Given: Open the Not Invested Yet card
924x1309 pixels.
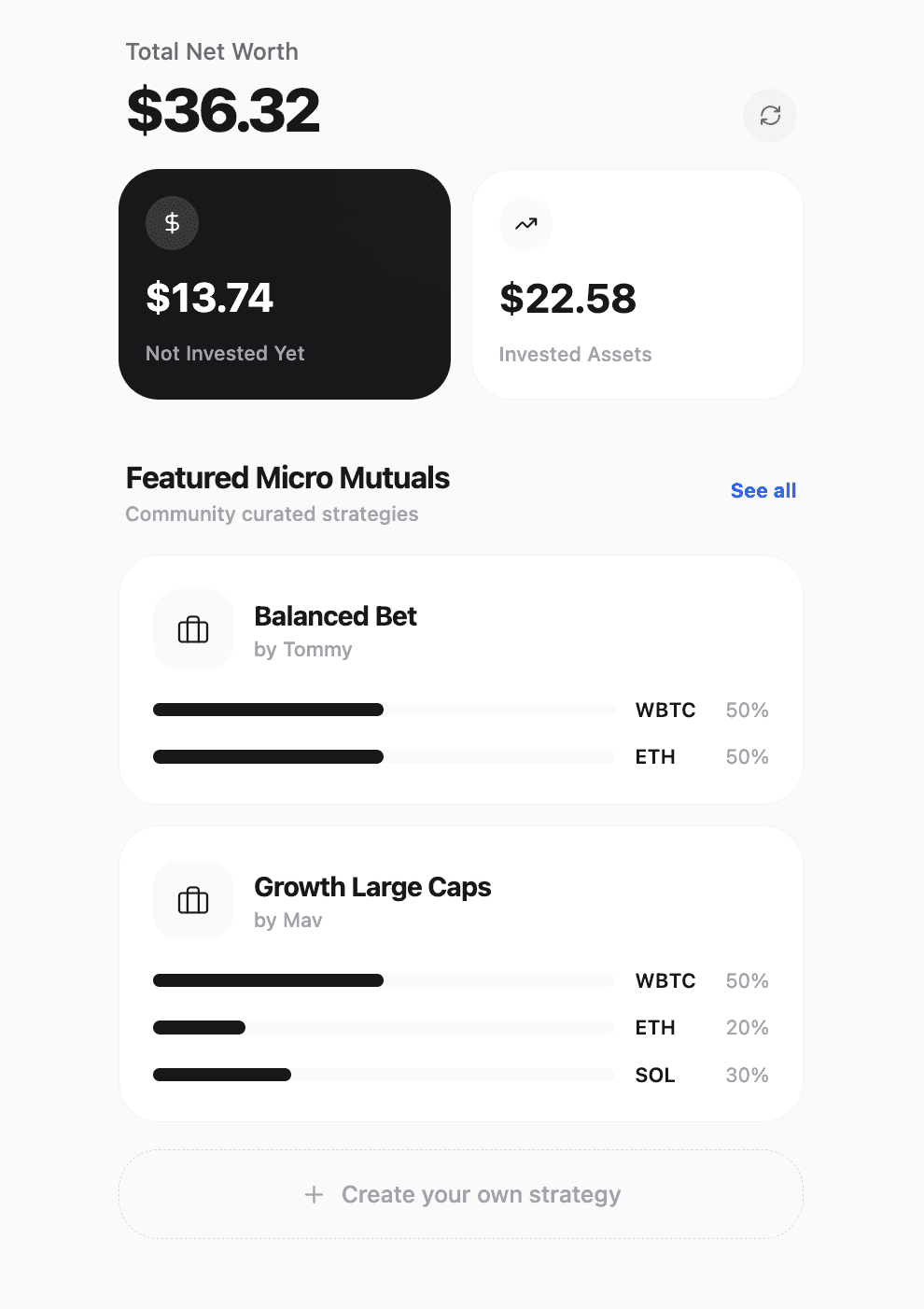Looking at the screenshot, I should tap(284, 285).
